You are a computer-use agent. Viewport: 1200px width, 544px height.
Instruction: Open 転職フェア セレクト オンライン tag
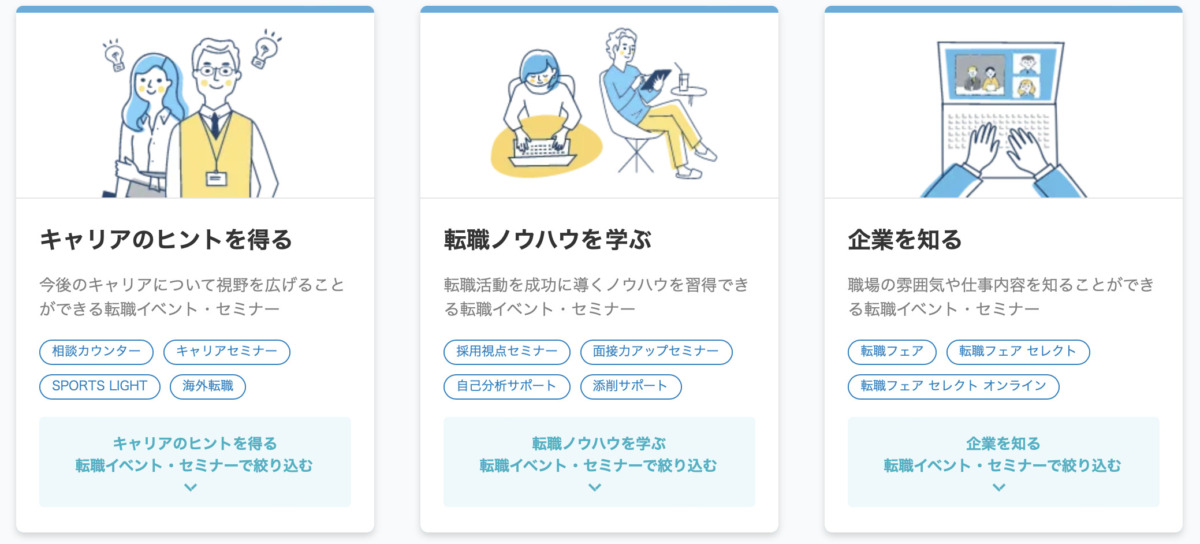click(x=953, y=386)
